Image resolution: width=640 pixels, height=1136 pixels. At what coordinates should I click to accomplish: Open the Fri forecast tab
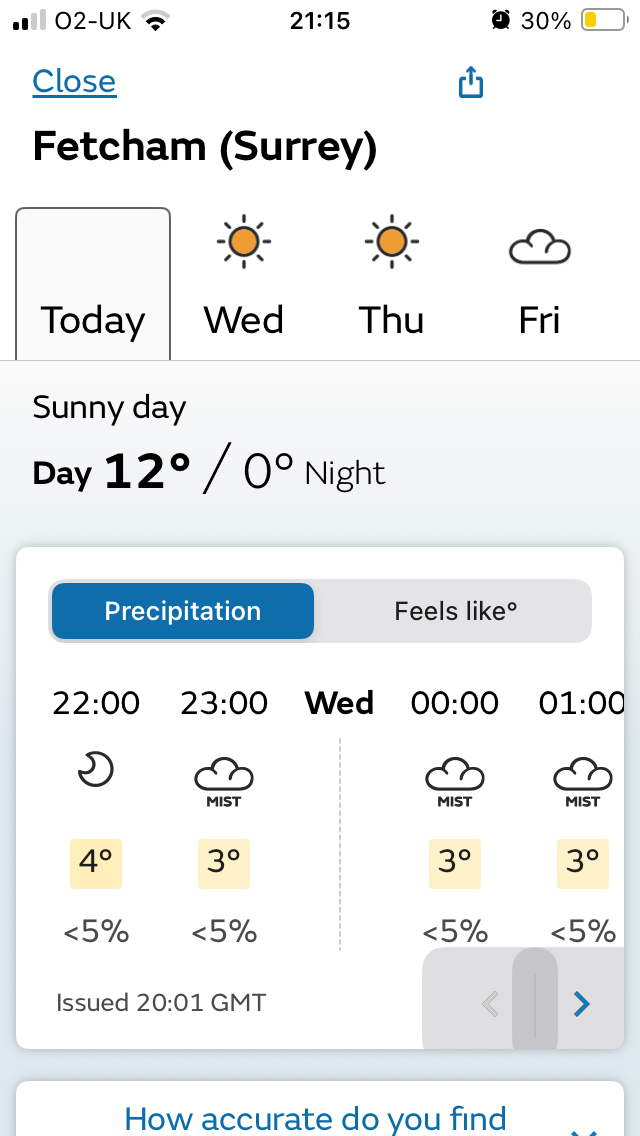coord(540,283)
